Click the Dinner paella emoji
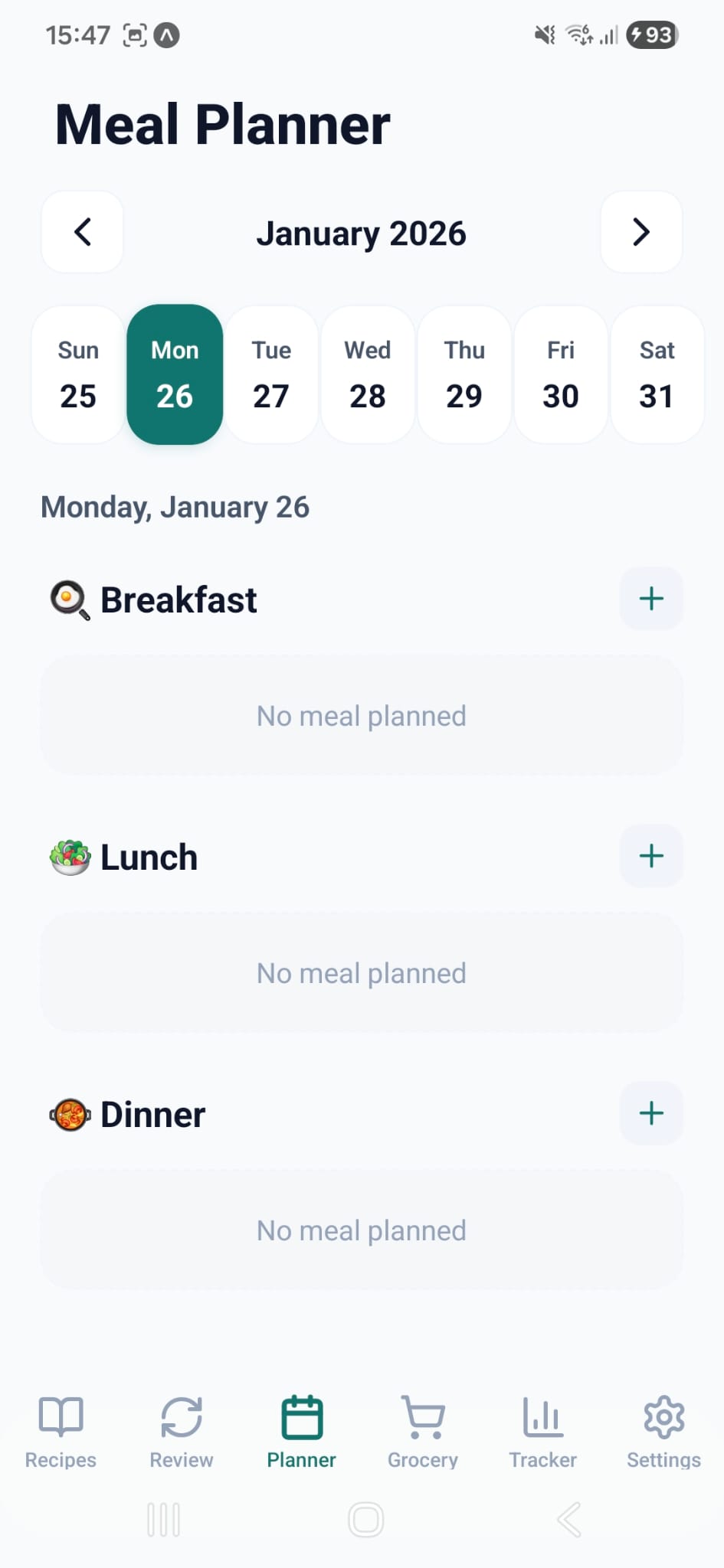Image resolution: width=724 pixels, height=1568 pixels. (x=69, y=1114)
